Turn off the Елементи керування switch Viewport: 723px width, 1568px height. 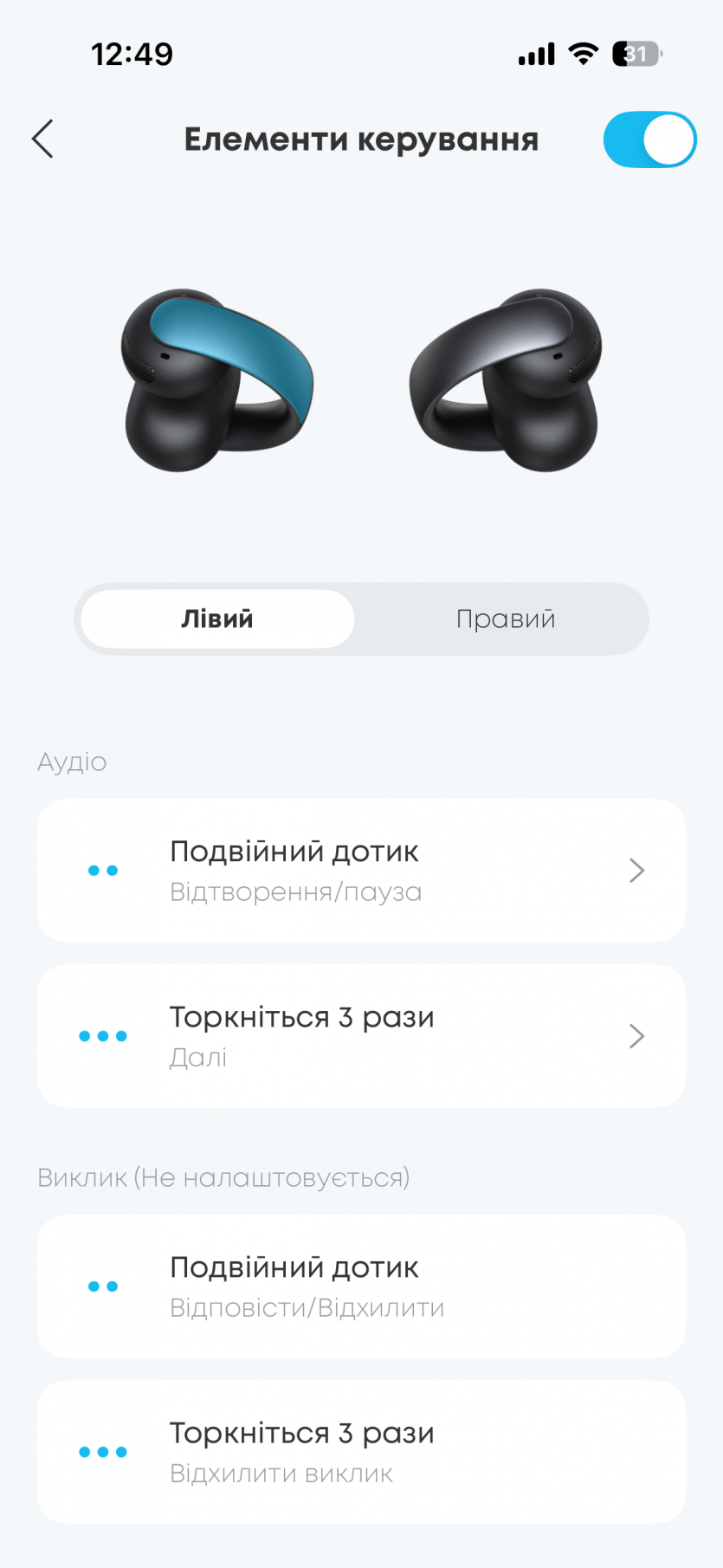pyautogui.click(x=649, y=139)
